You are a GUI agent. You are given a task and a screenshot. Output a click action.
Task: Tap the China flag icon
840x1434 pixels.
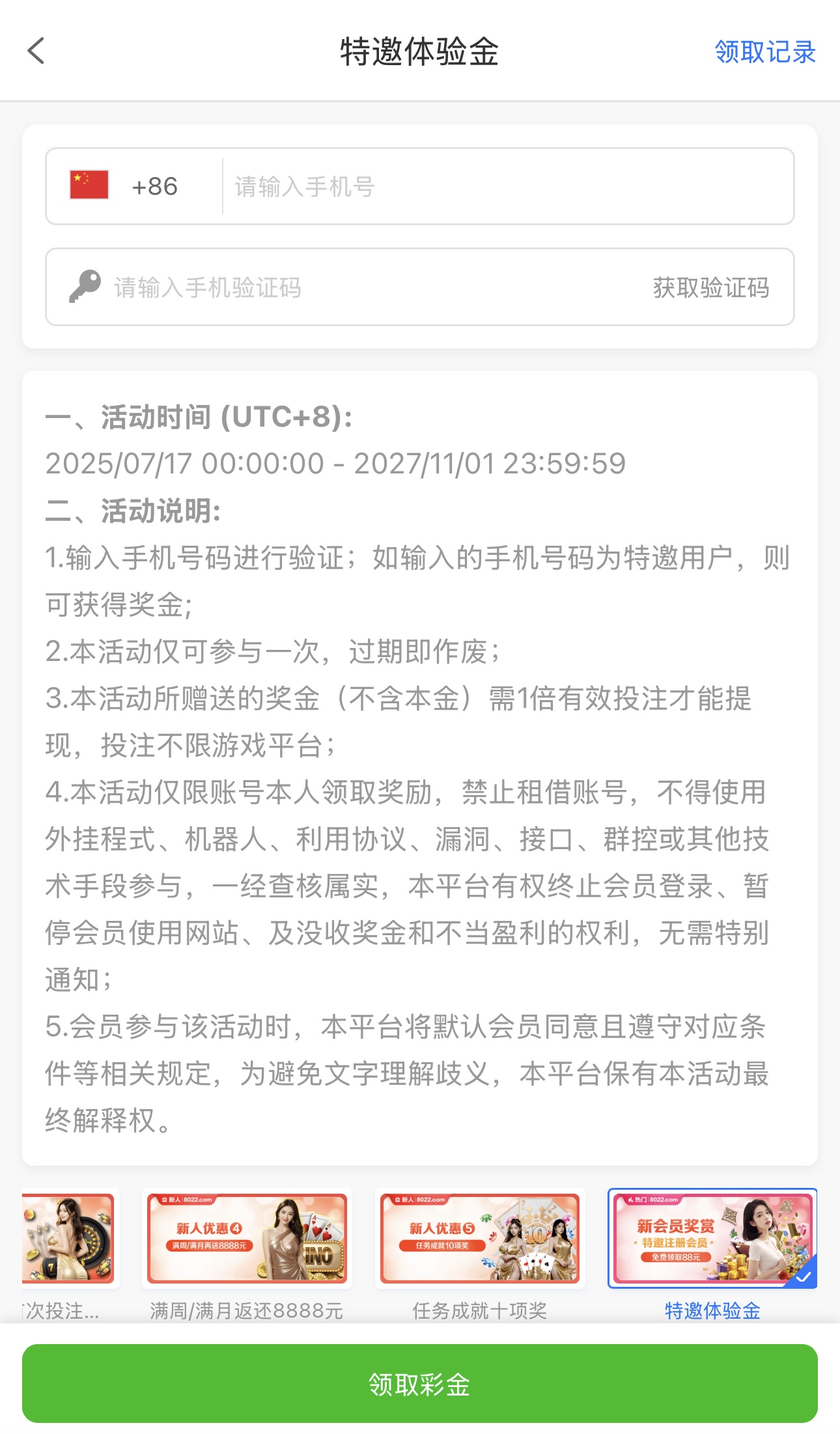click(87, 186)
